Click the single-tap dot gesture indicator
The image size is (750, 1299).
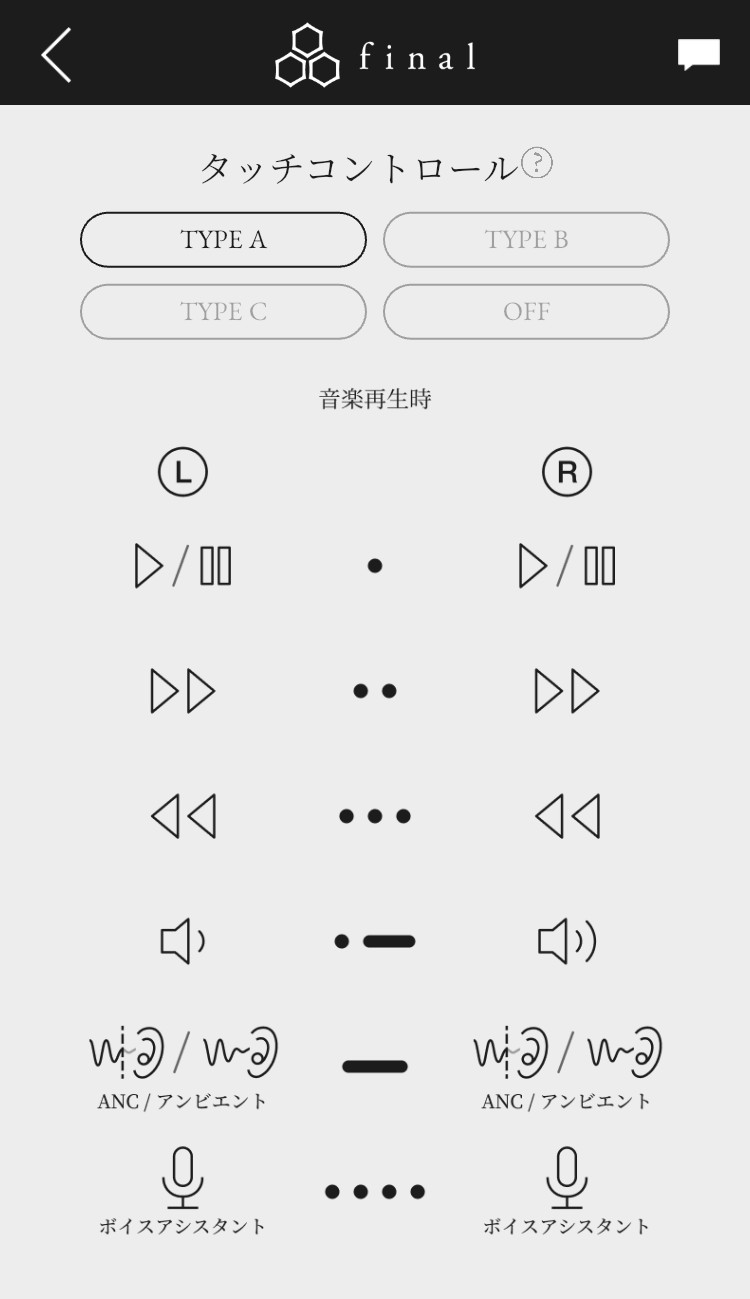tap(375, 564)
